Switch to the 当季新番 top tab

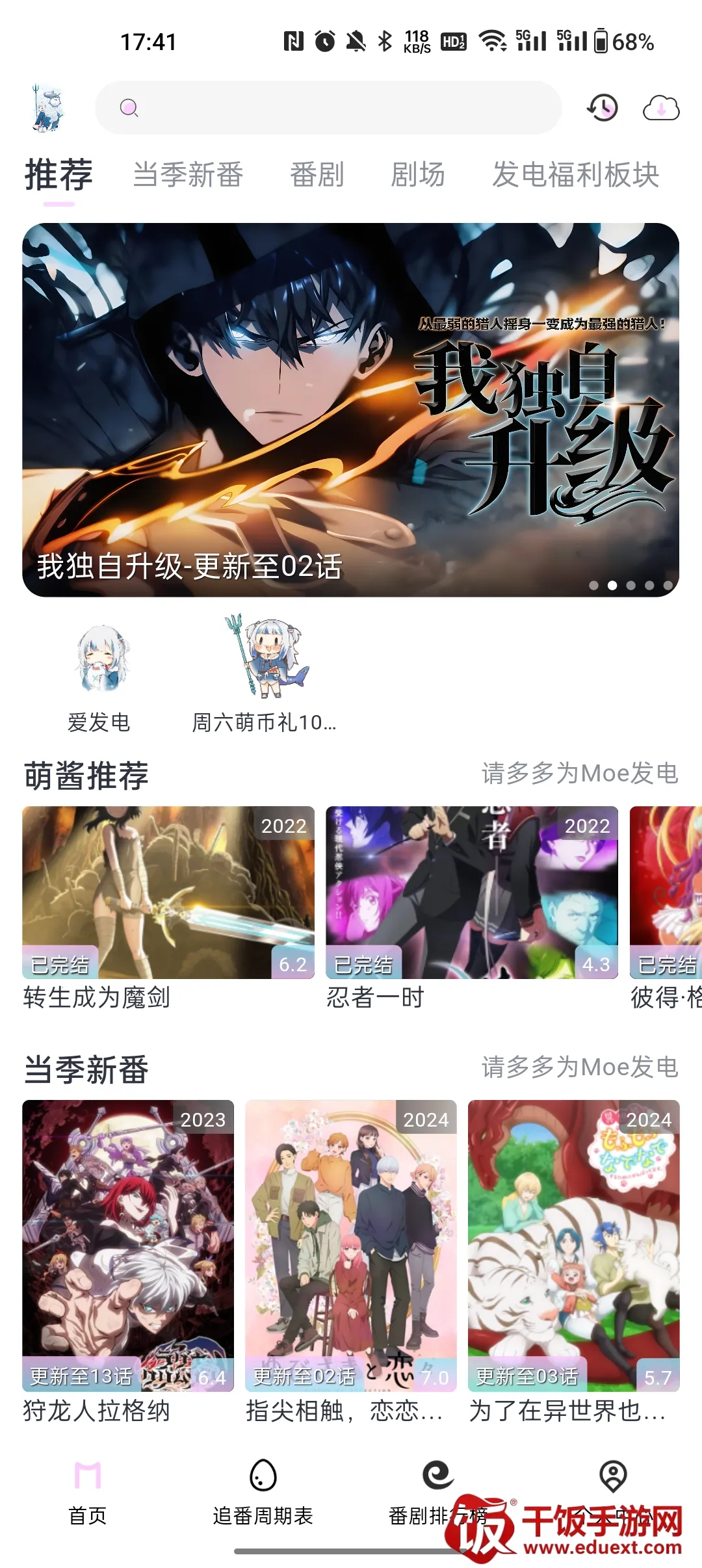click(x=188, y=175)
